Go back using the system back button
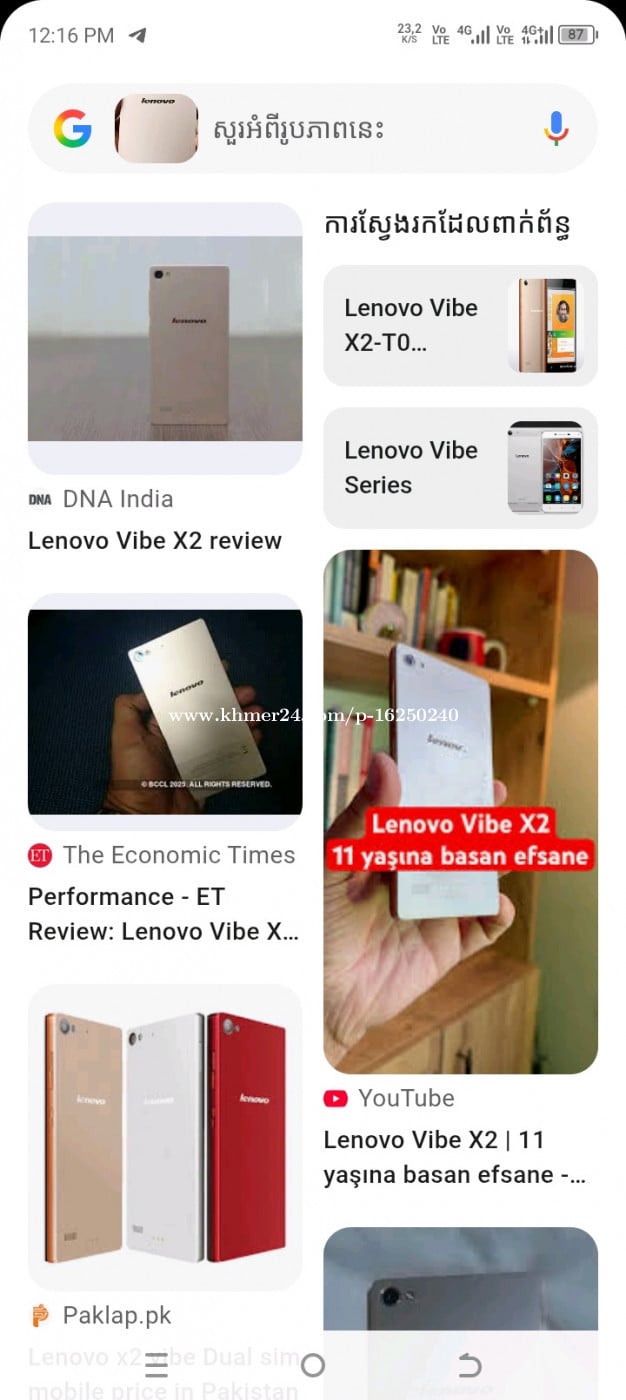Viewport: 626px width, 1400px height. pyautogui.click(x=468, y=1365)
